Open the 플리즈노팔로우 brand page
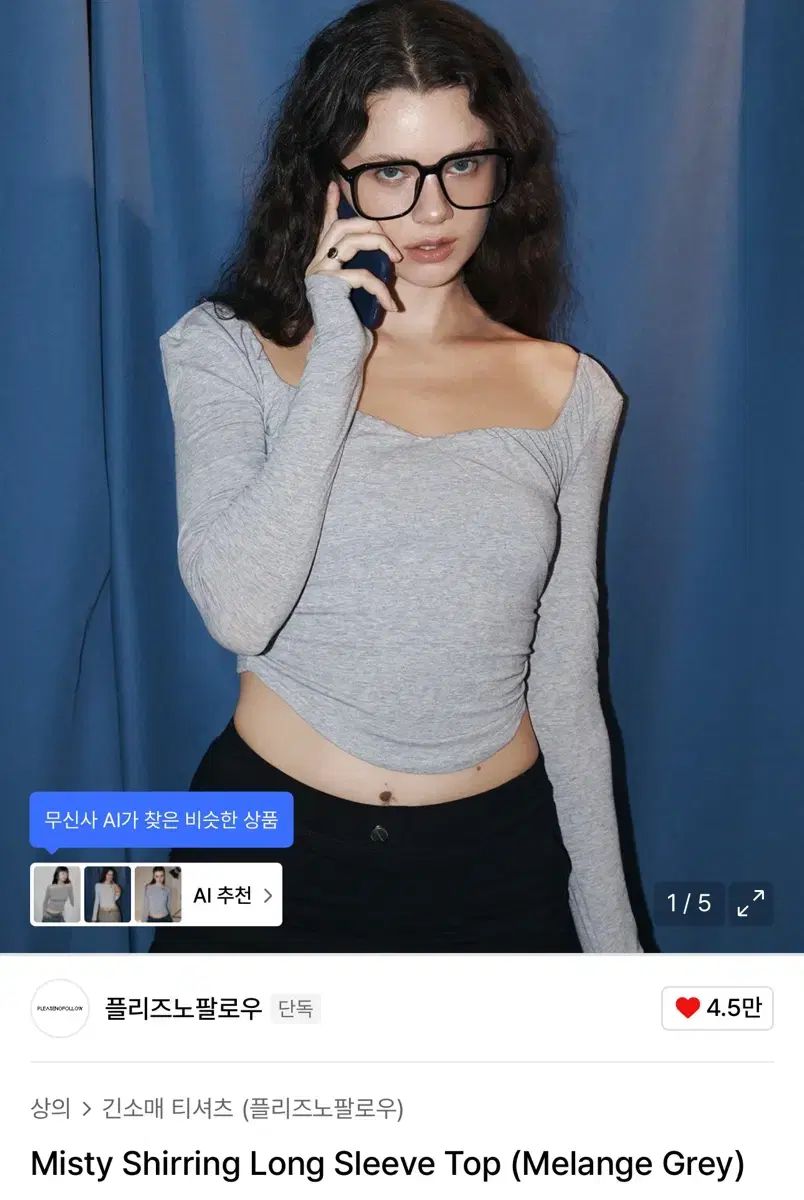 [183, 1008]
